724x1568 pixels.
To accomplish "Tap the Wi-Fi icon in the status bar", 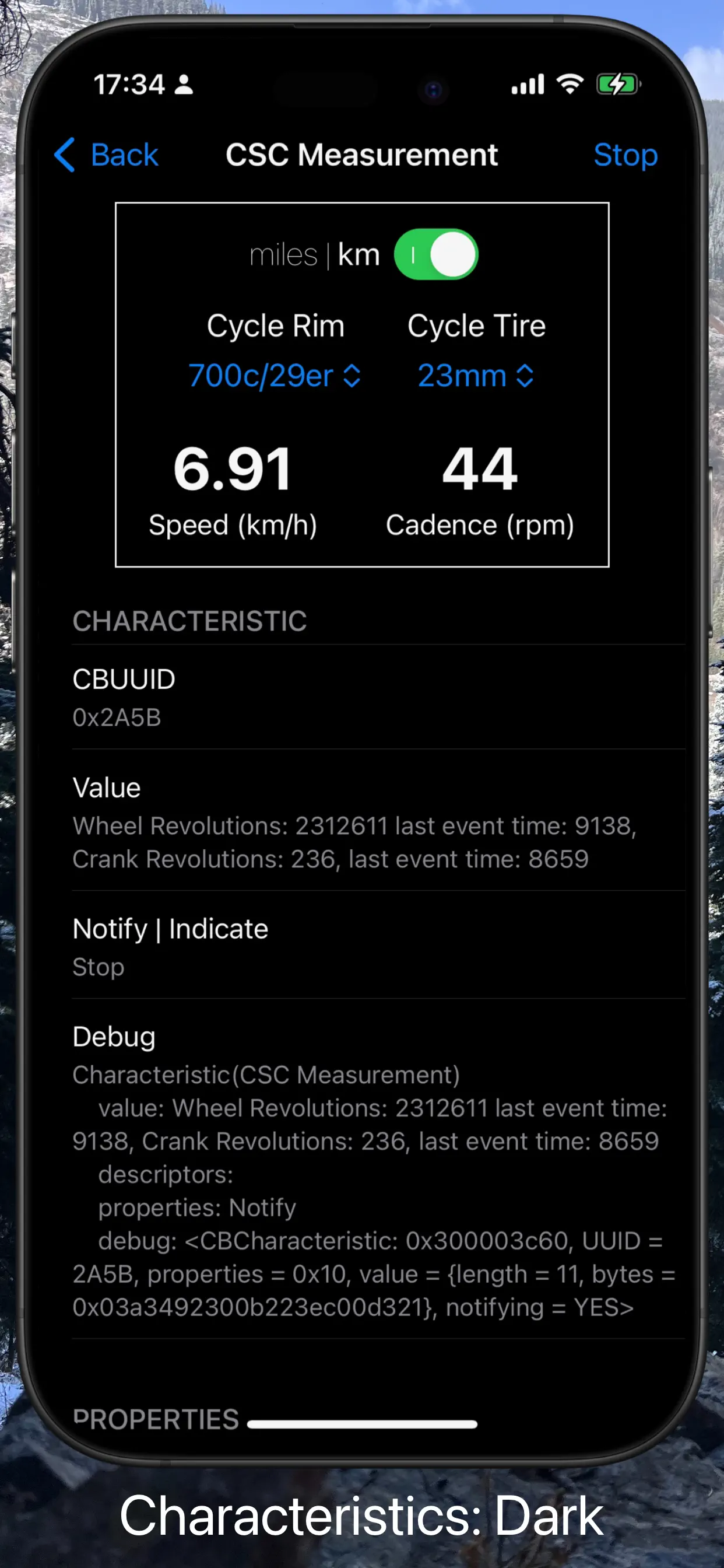I will pyautogui.click(x=570, y=85).
